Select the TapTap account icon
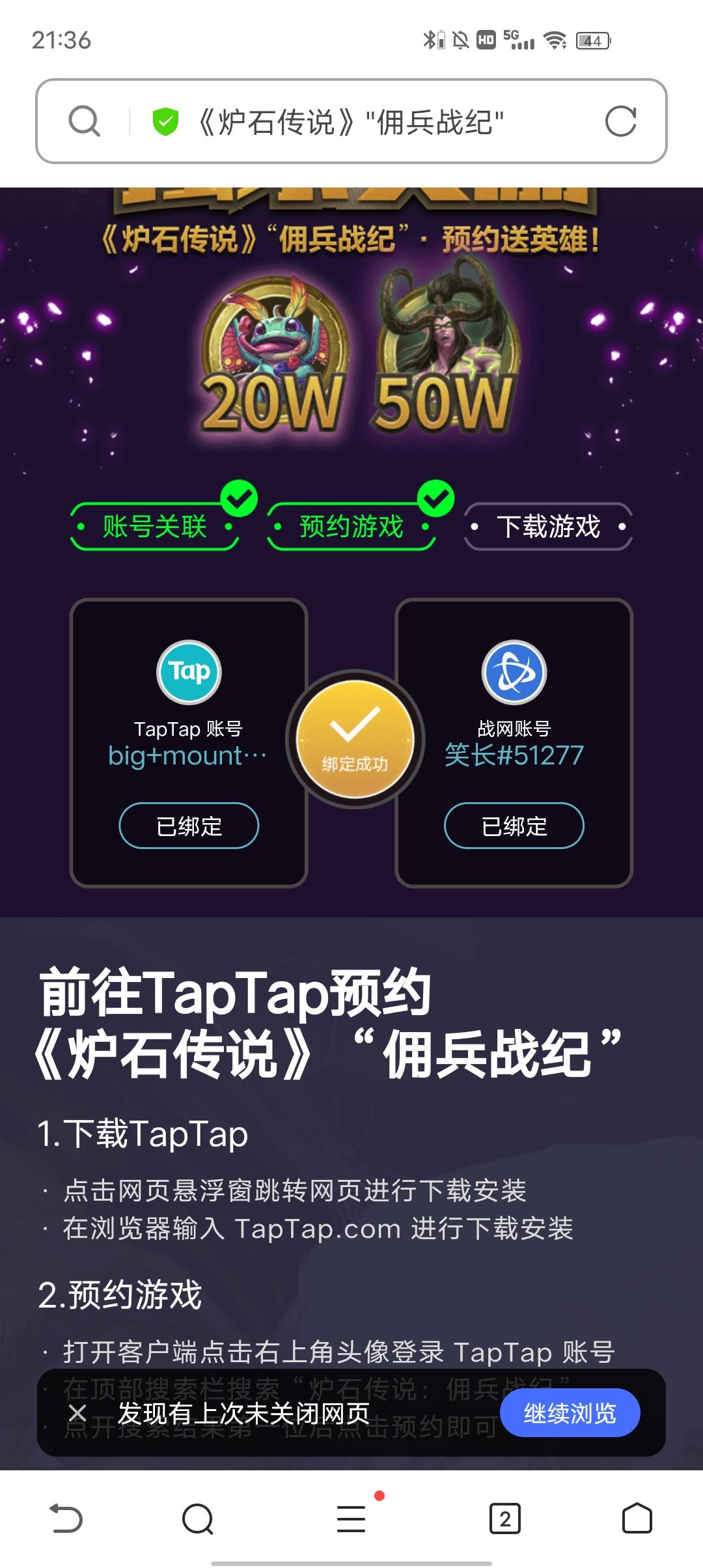 188,671
